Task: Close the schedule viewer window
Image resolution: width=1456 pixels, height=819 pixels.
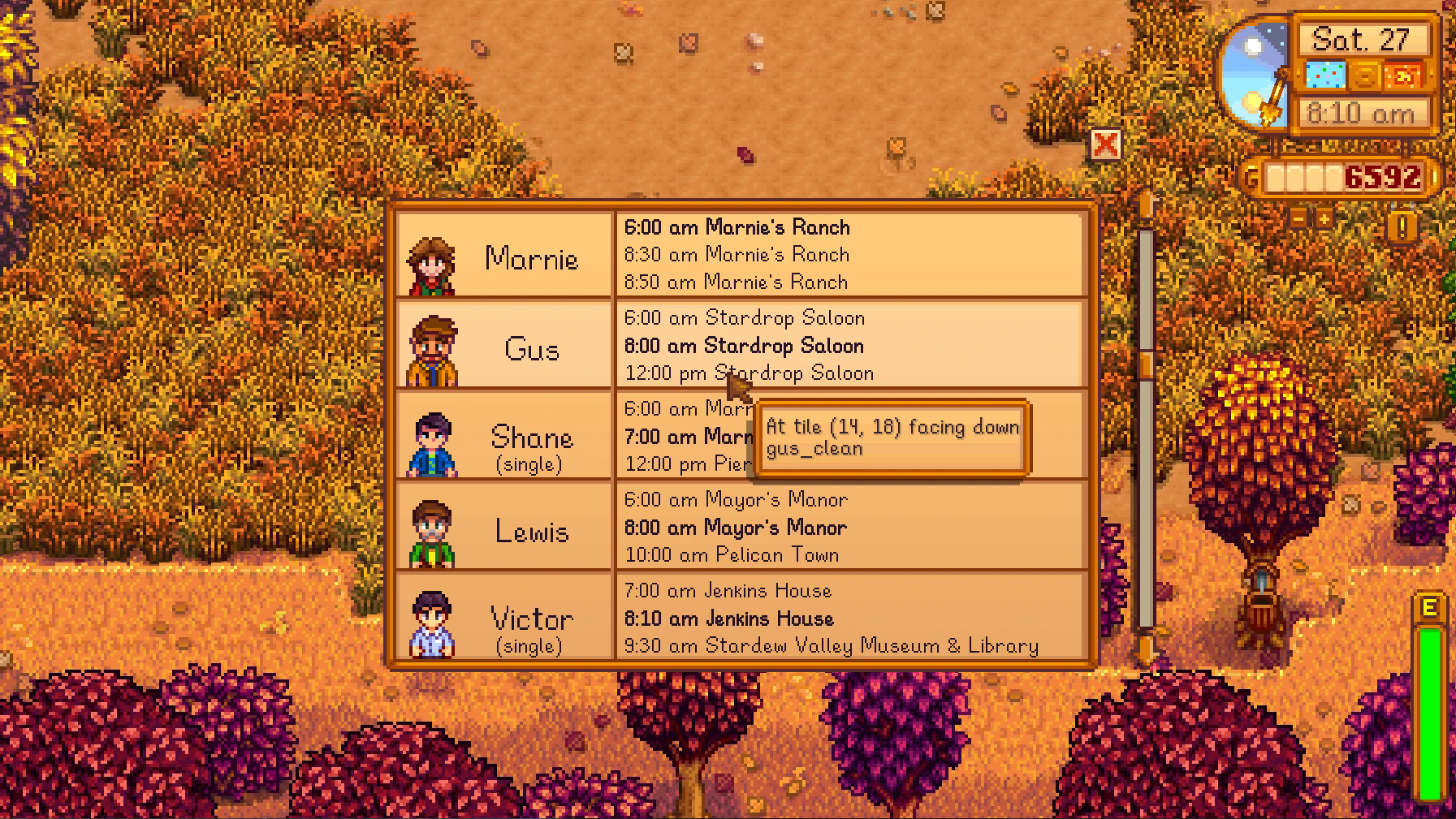Action: click(x=1105, y=145)
